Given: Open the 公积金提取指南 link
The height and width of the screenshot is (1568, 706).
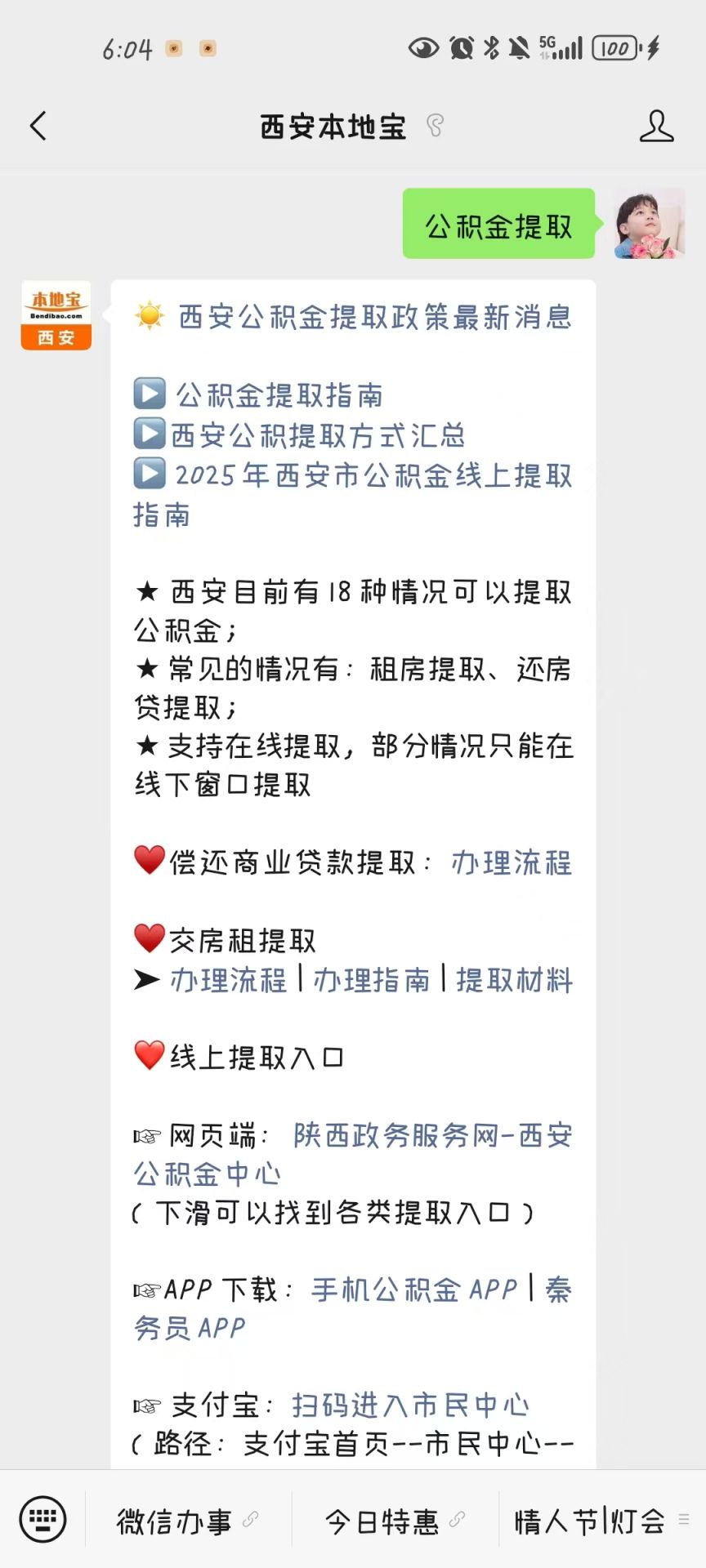Looking at the screenshot, I should [279, 395].
